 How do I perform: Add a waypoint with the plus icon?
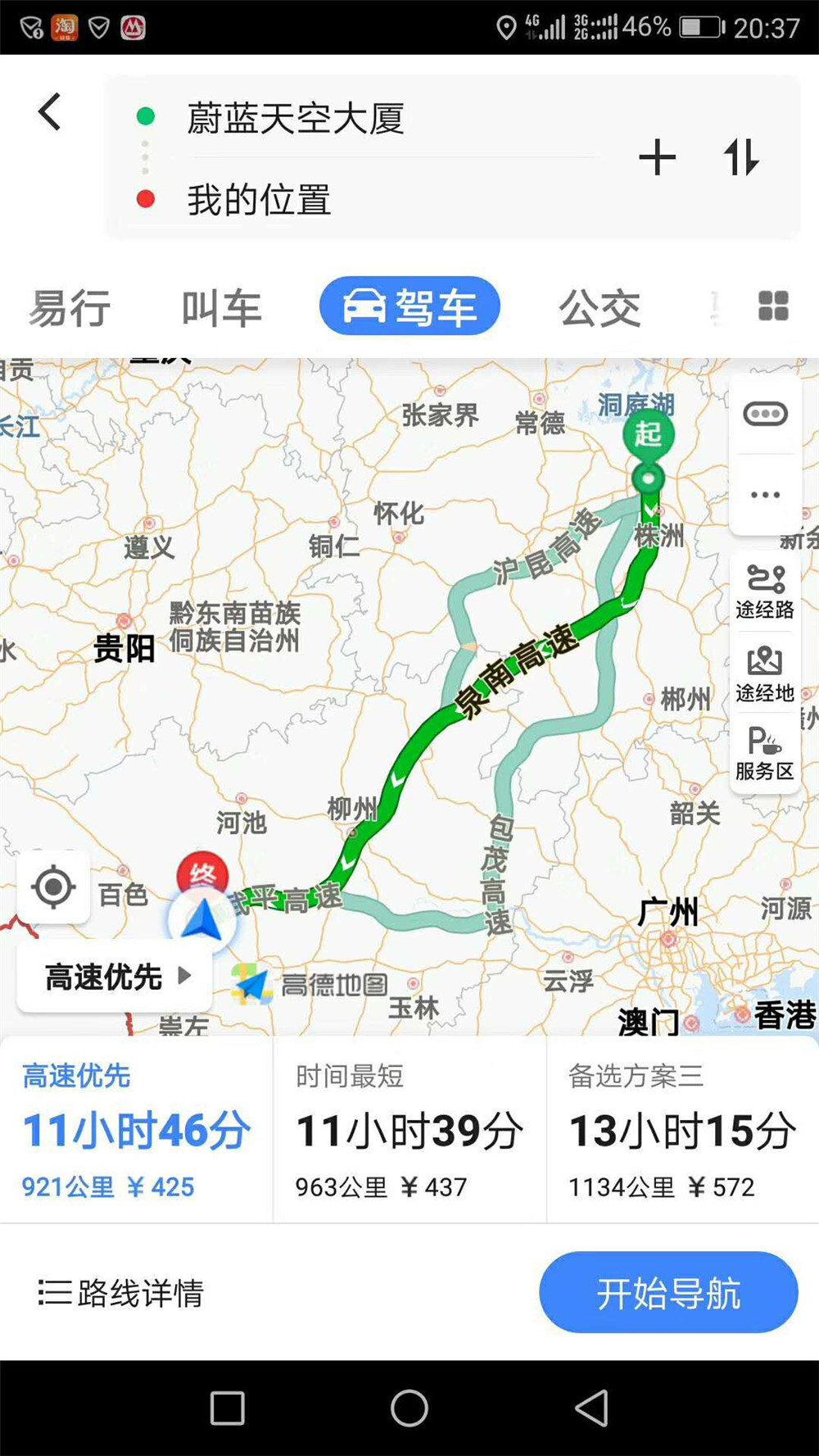pyautogui.click(x=657, y=157)
